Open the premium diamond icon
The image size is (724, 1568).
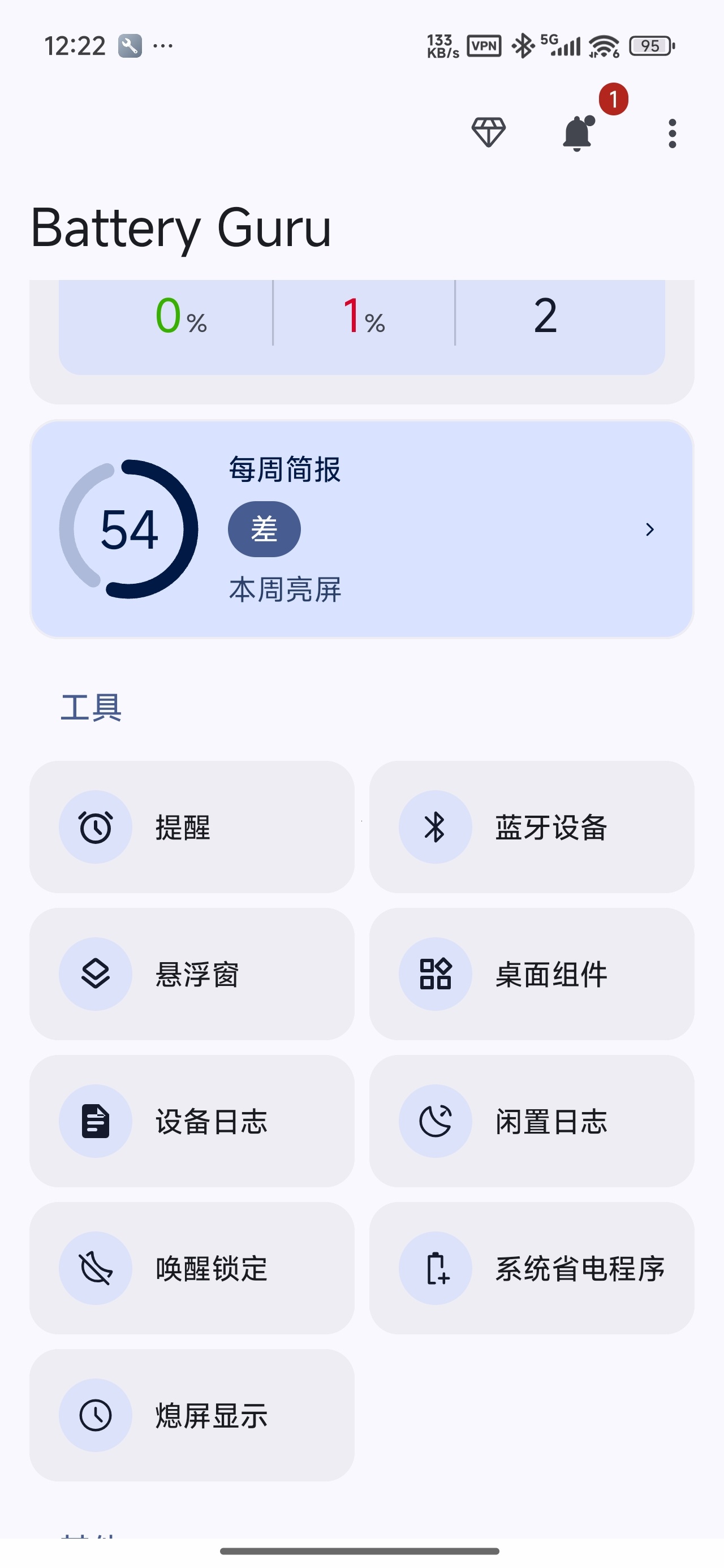[x=488, y=133]
